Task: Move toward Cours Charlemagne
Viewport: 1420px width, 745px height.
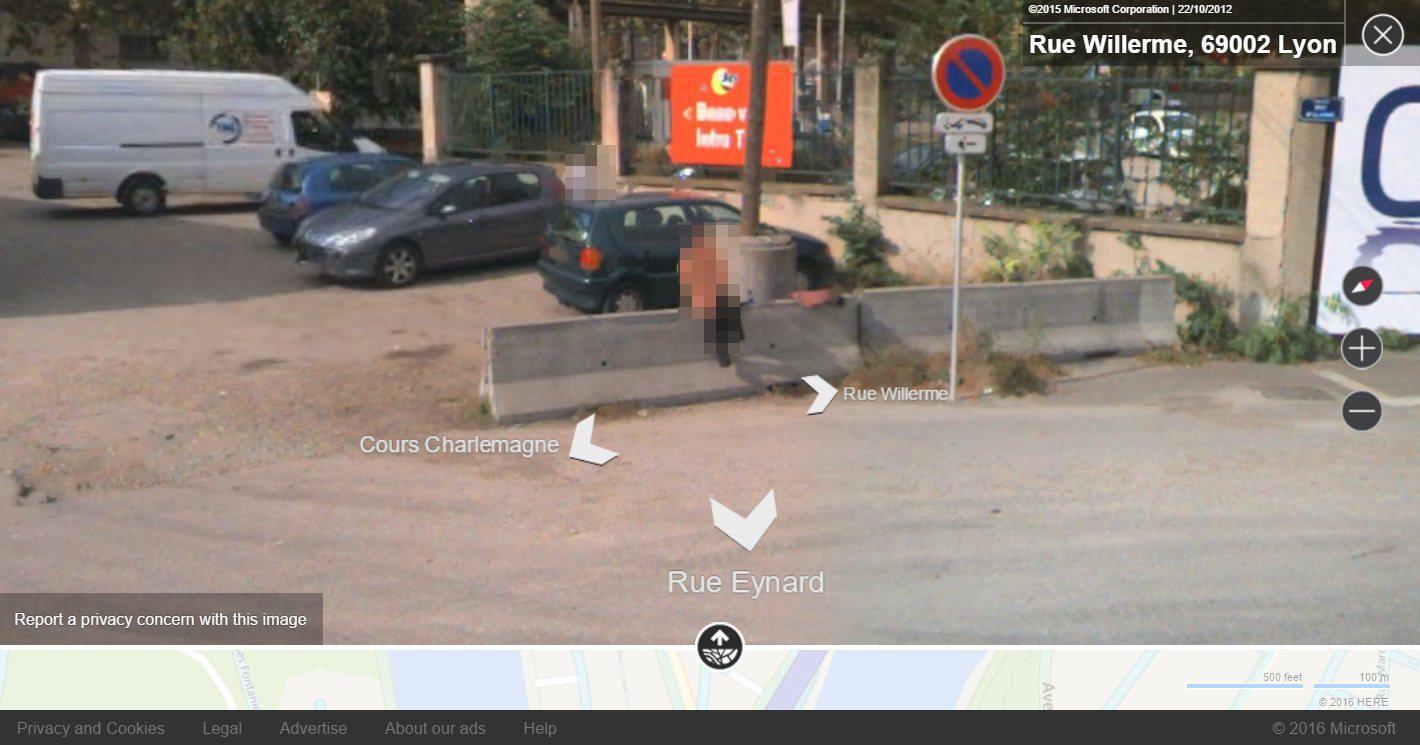Action: [592, 441]
